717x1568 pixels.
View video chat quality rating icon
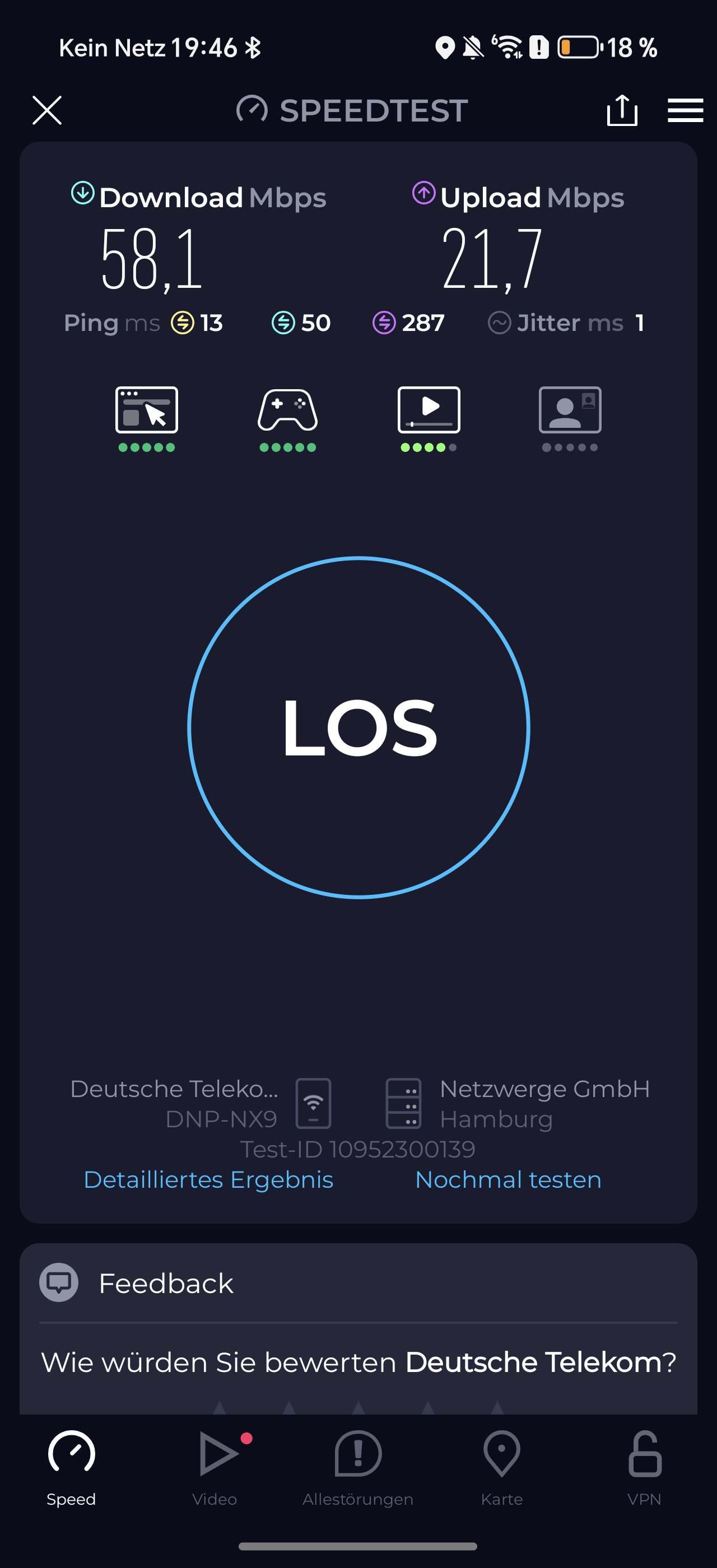pyautogui.click(x=570, y=419)
